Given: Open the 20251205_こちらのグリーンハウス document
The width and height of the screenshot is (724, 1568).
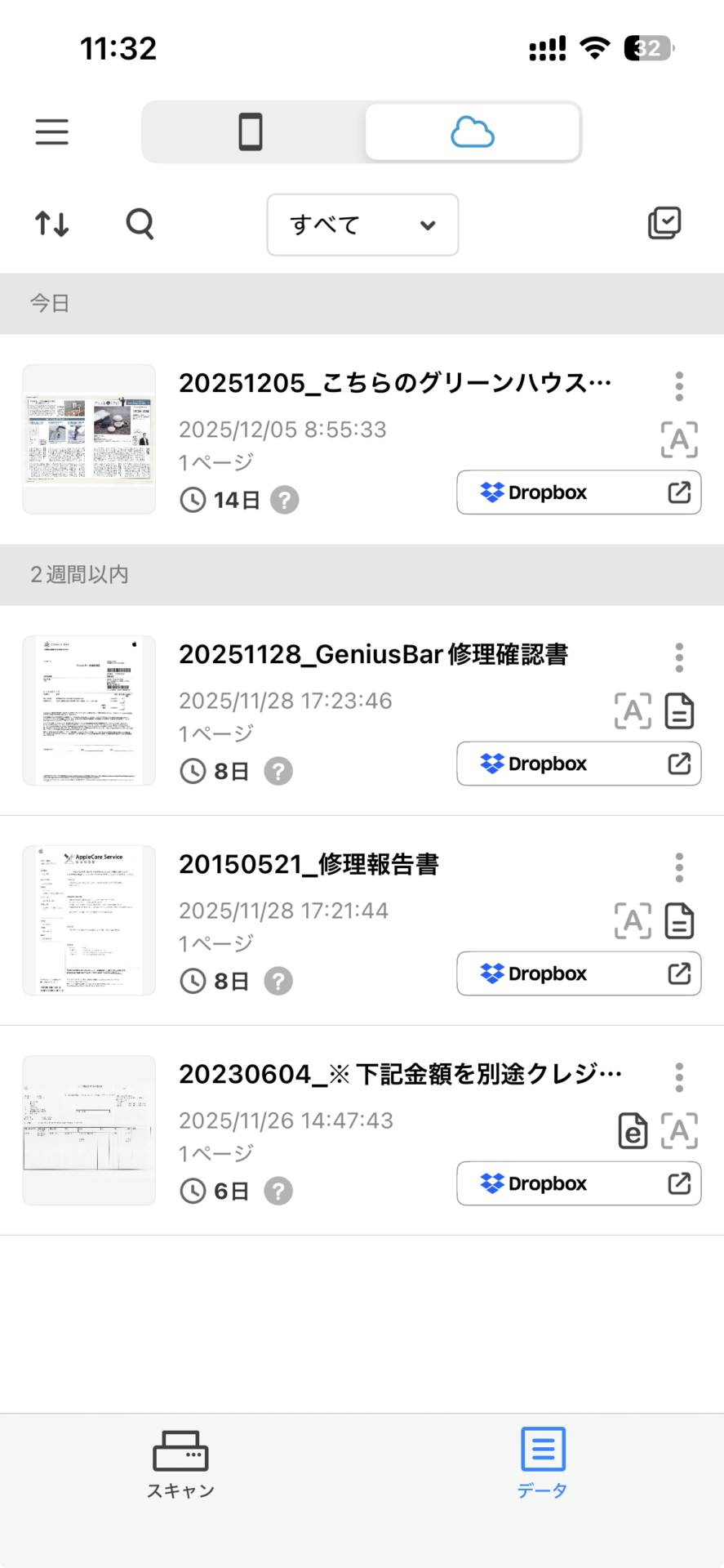Looking at the screenshot, I should [395, 383].
